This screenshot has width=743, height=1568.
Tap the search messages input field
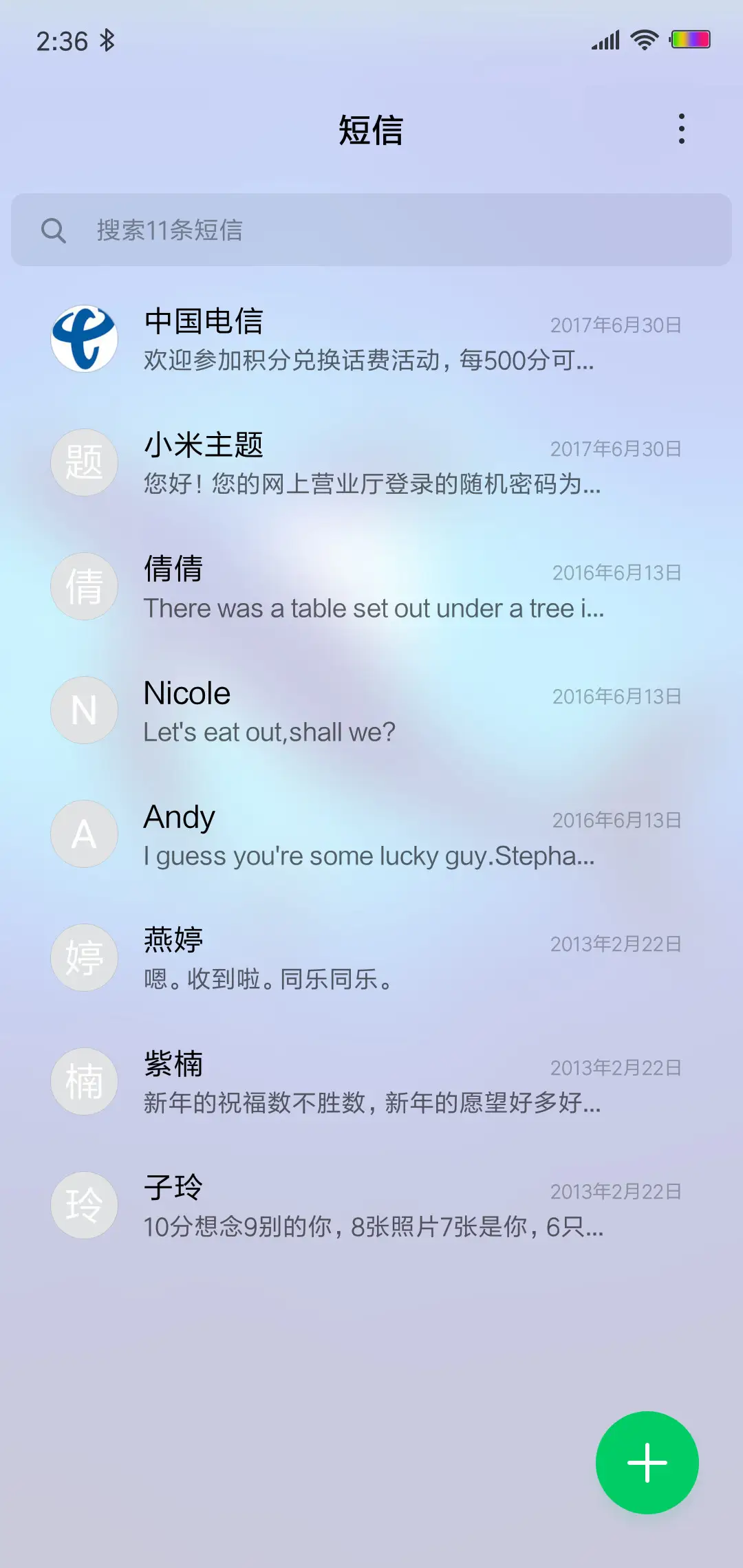click(371, 230)
